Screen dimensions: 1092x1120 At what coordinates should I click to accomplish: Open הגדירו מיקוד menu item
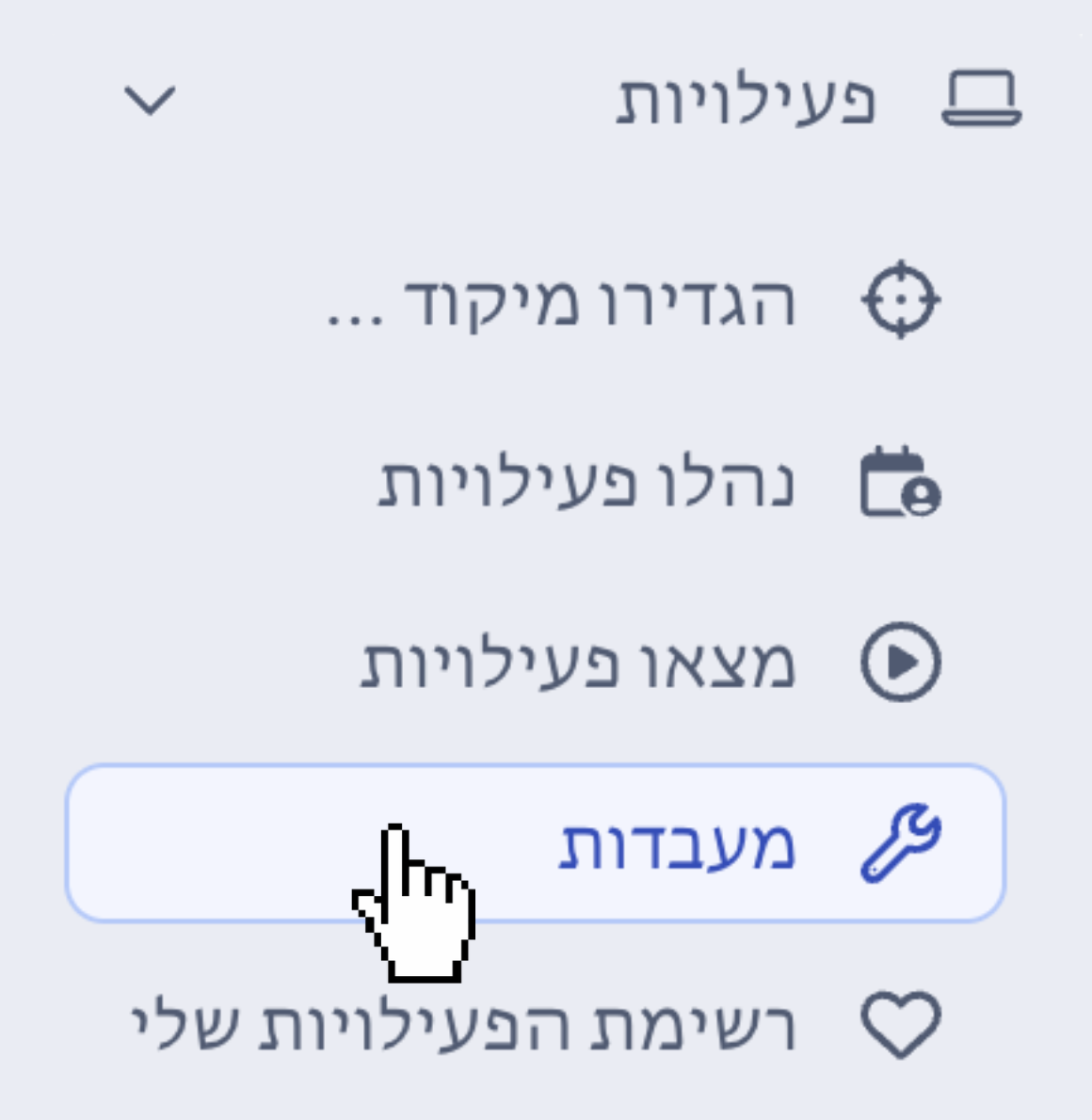(602, 303)
